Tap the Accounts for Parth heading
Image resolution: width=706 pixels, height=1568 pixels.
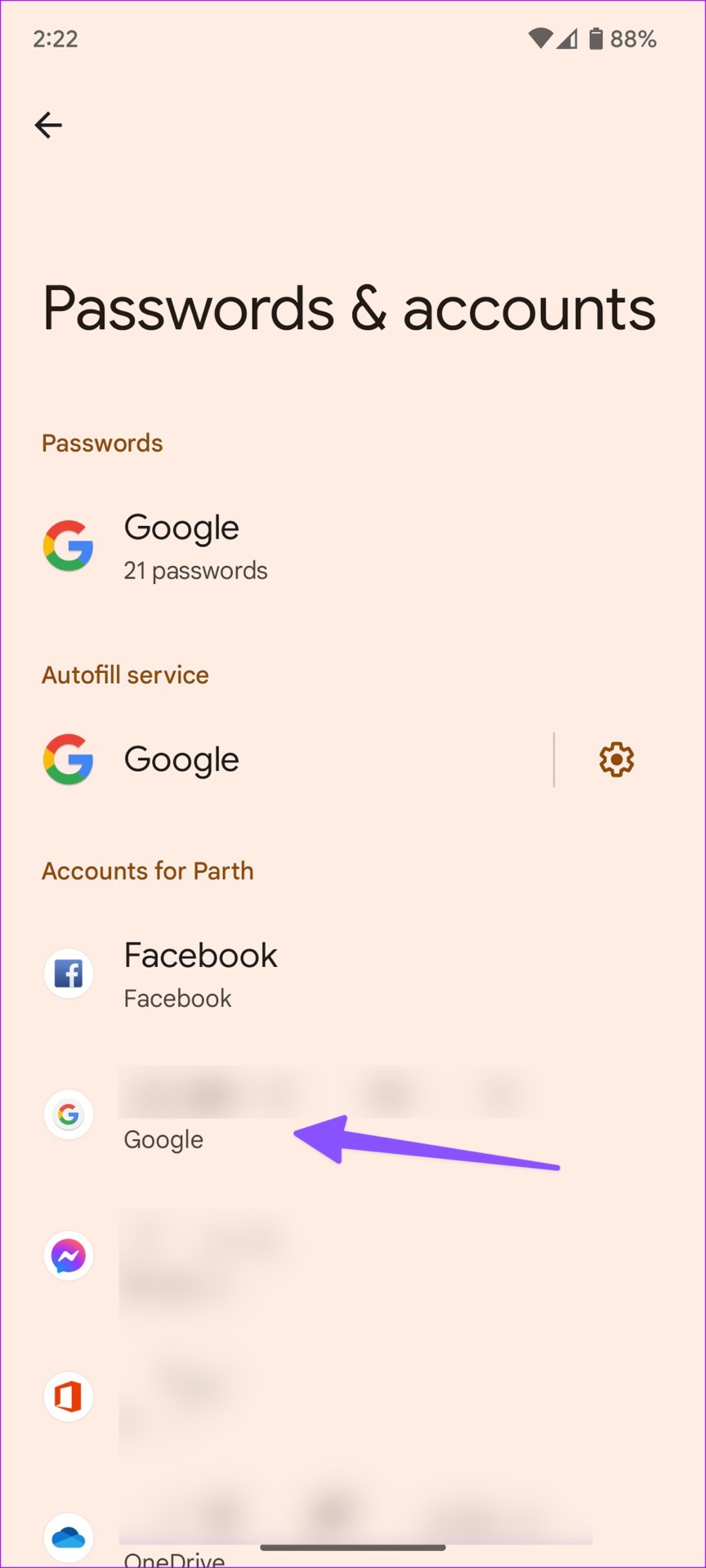pos(147,871)
